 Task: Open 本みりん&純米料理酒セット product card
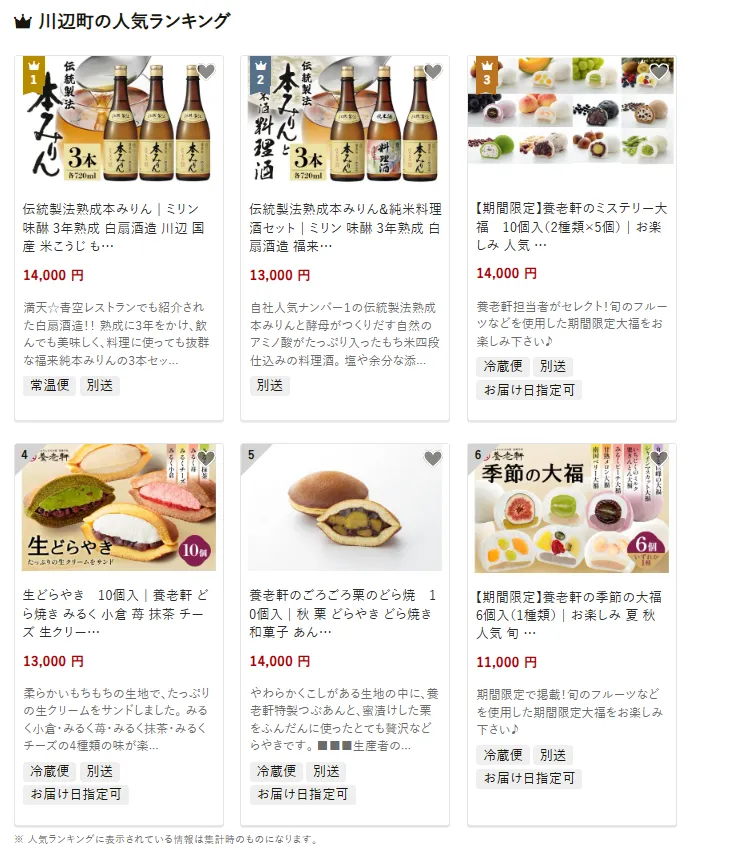pyautogui.click(x=345, y=226)
